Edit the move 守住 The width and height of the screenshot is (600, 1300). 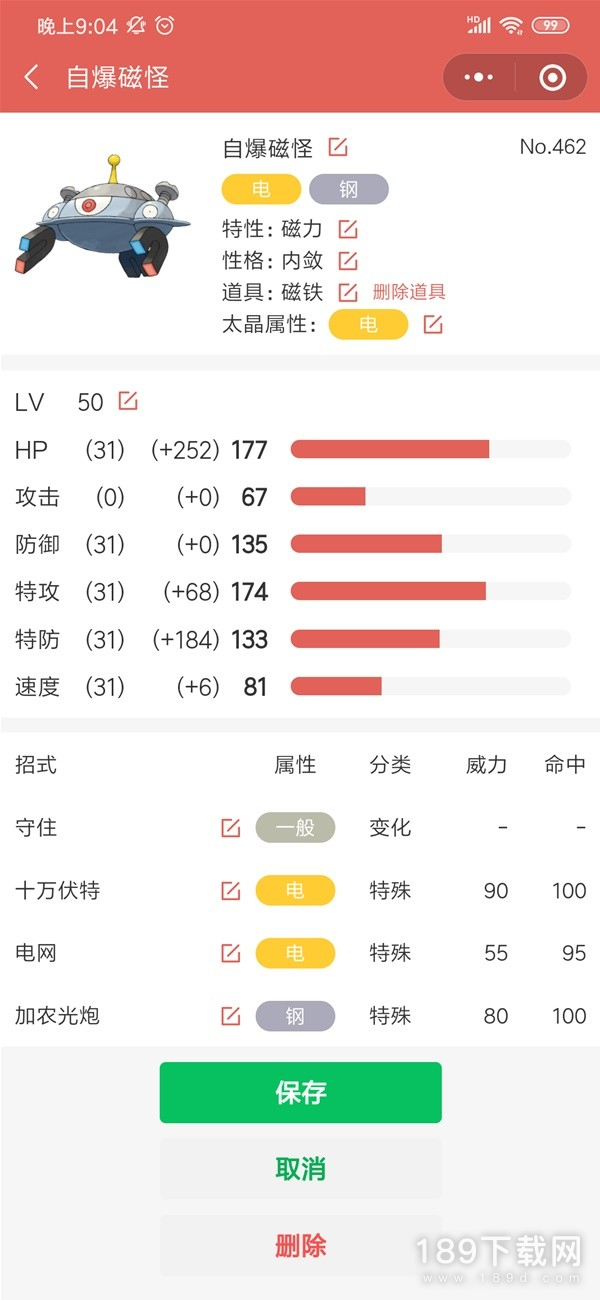(x=231, y=827)
